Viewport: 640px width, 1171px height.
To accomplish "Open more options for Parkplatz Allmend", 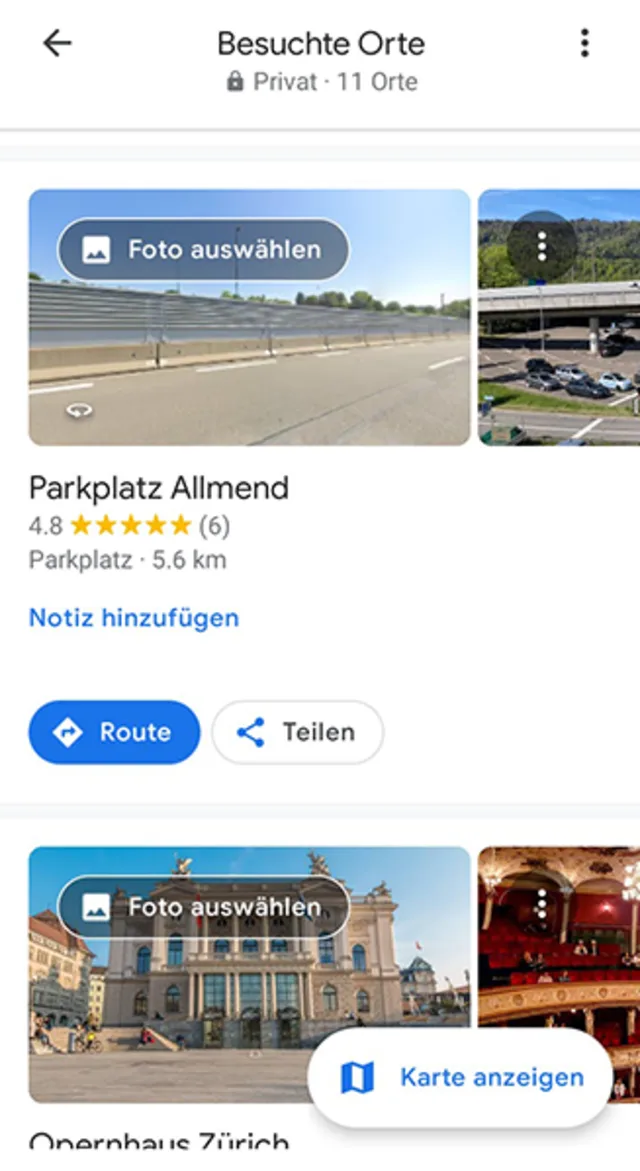I will coord(541,245).
